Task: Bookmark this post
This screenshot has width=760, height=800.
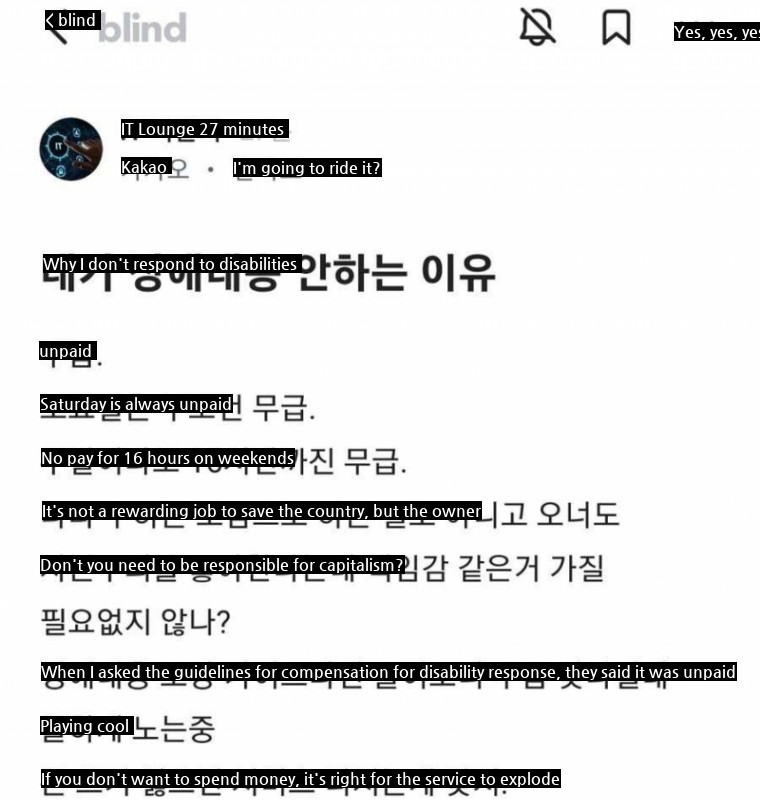Action: 616,27
